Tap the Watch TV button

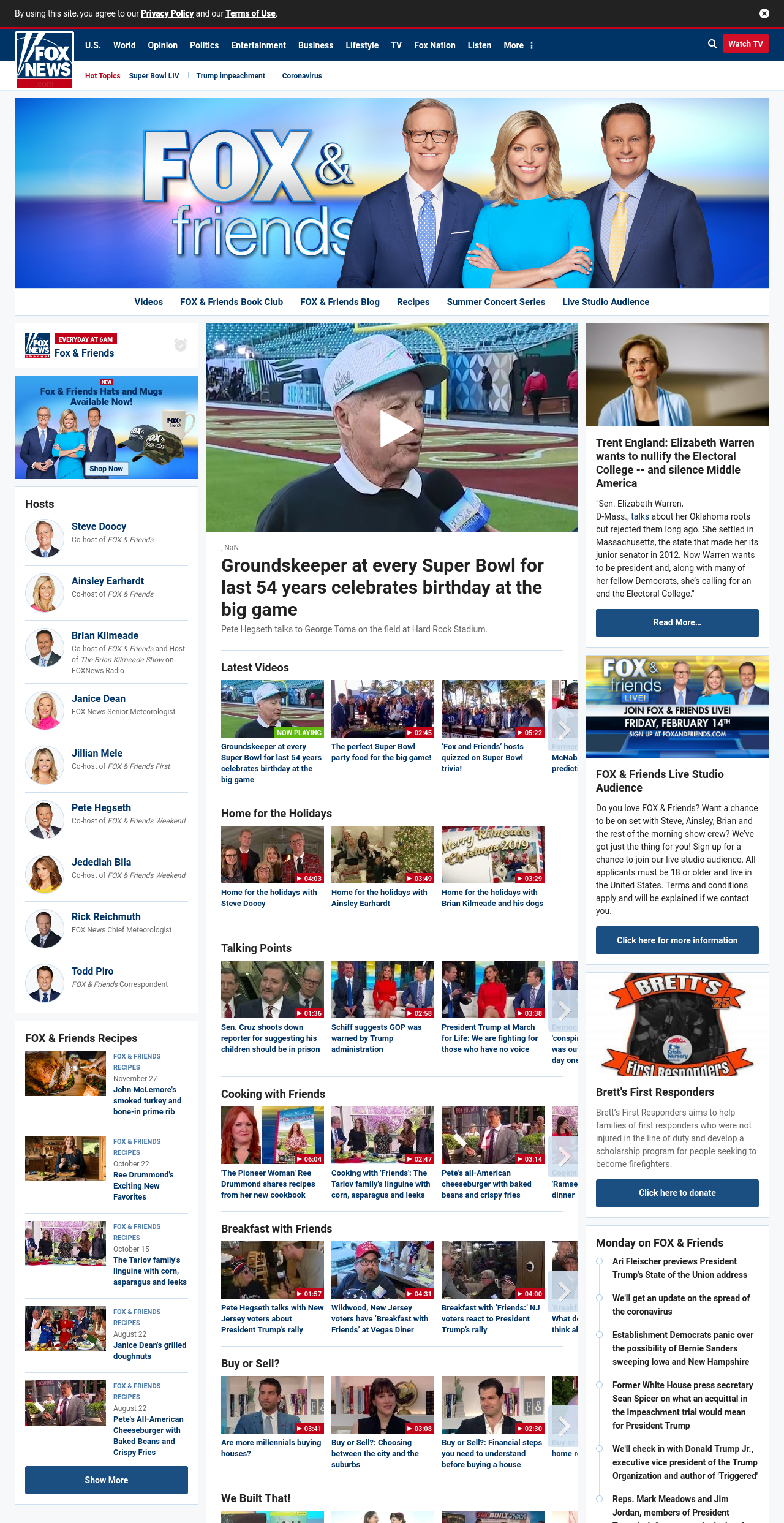(x=745, y=44)
